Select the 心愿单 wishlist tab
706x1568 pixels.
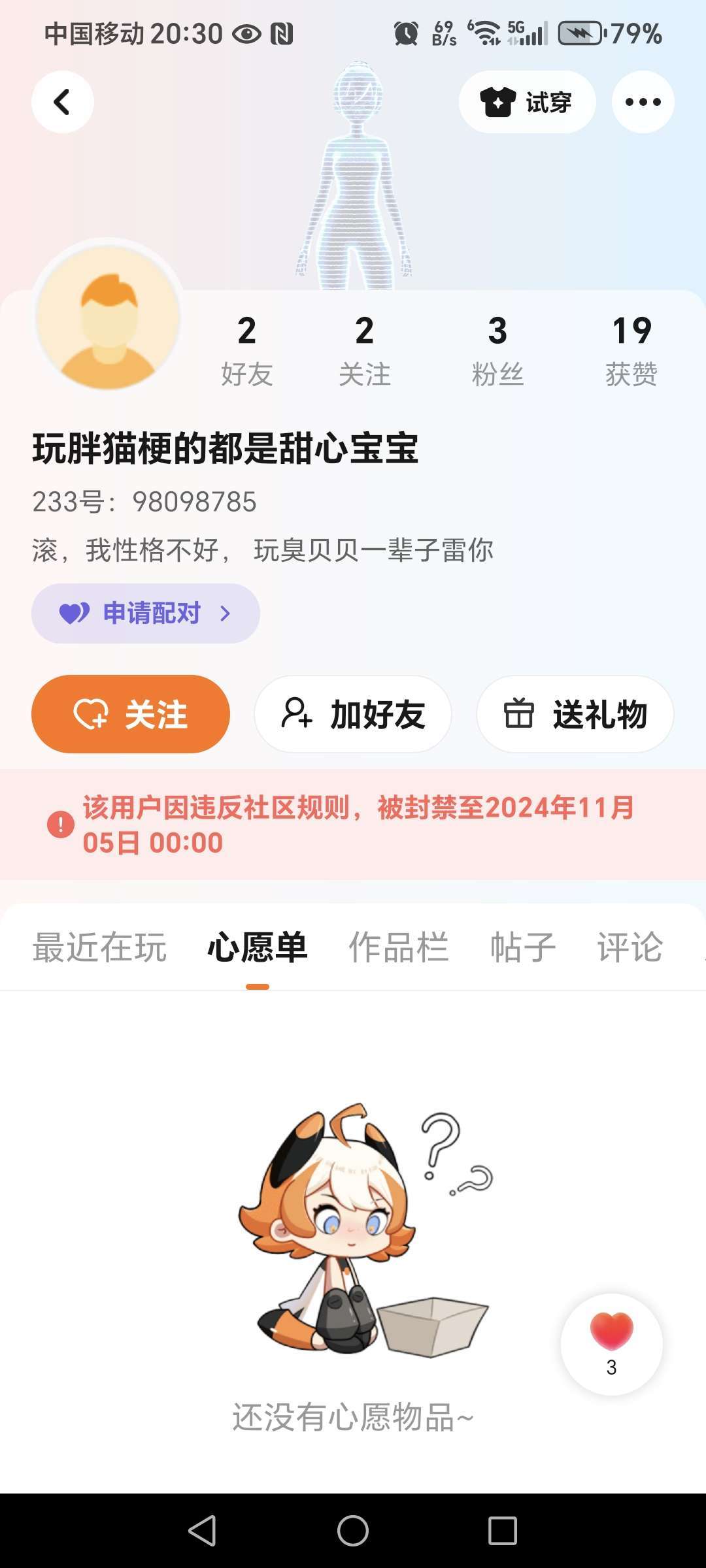click(258, 947)
